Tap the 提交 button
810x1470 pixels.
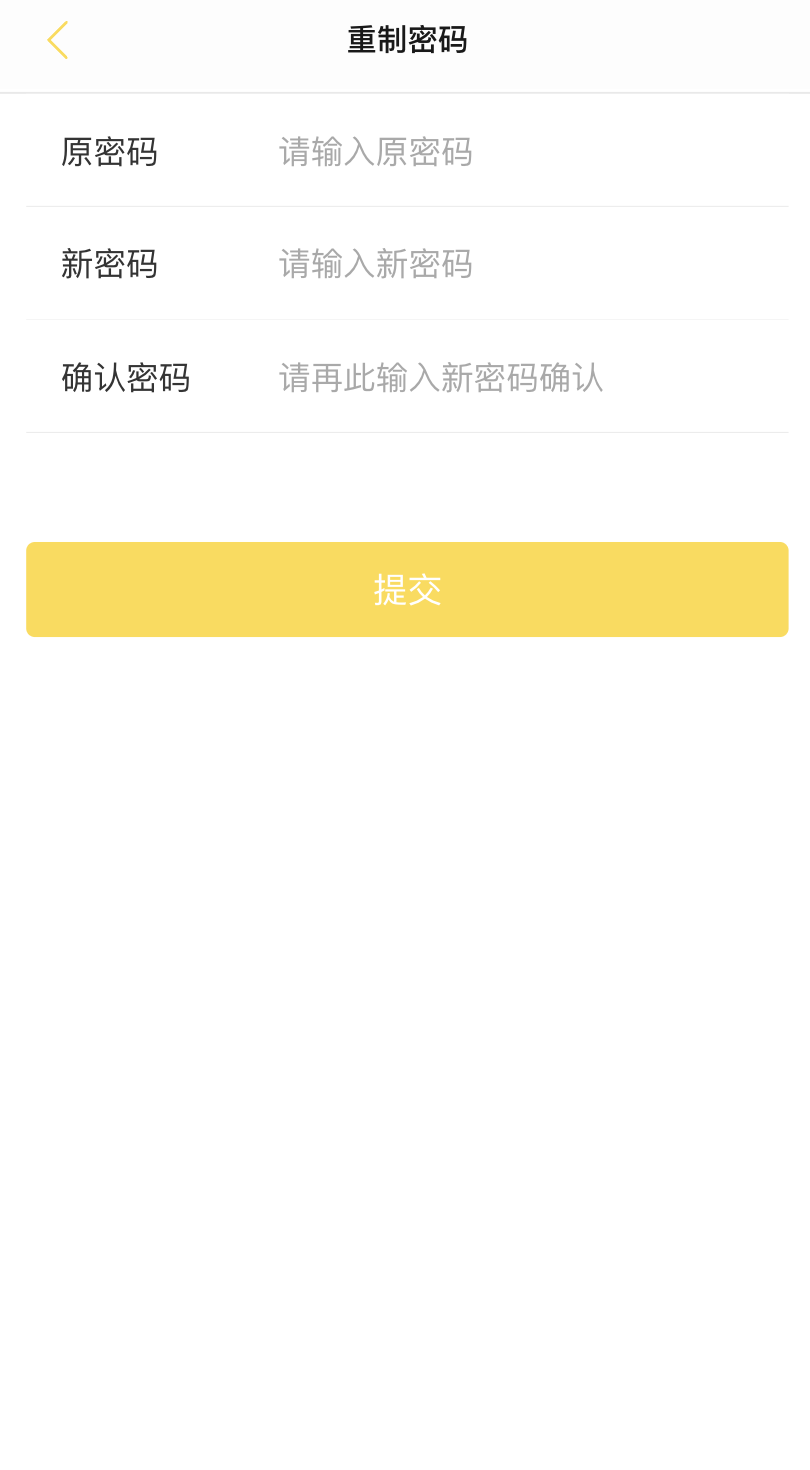(x=407, y=590)
